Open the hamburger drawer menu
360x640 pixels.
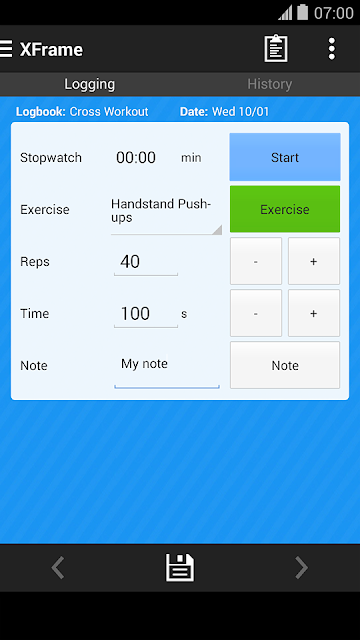point(6,49)
